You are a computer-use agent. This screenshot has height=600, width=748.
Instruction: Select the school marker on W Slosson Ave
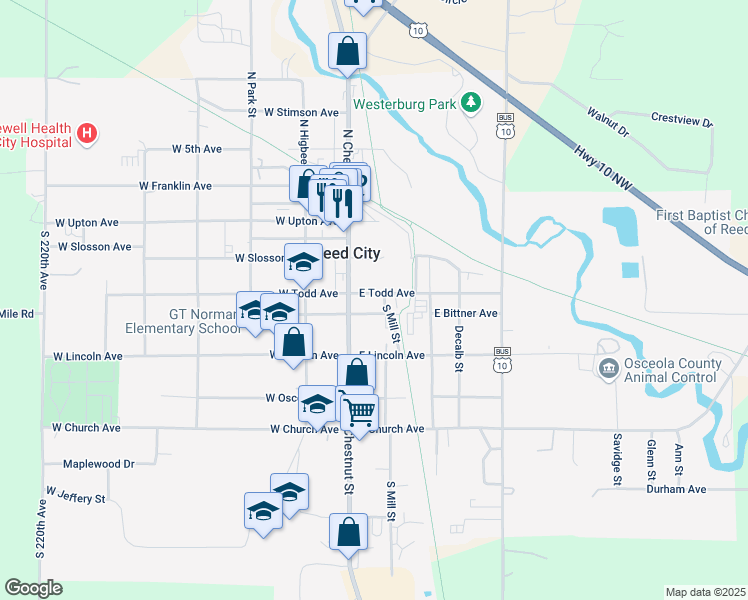tap(304, 263)
